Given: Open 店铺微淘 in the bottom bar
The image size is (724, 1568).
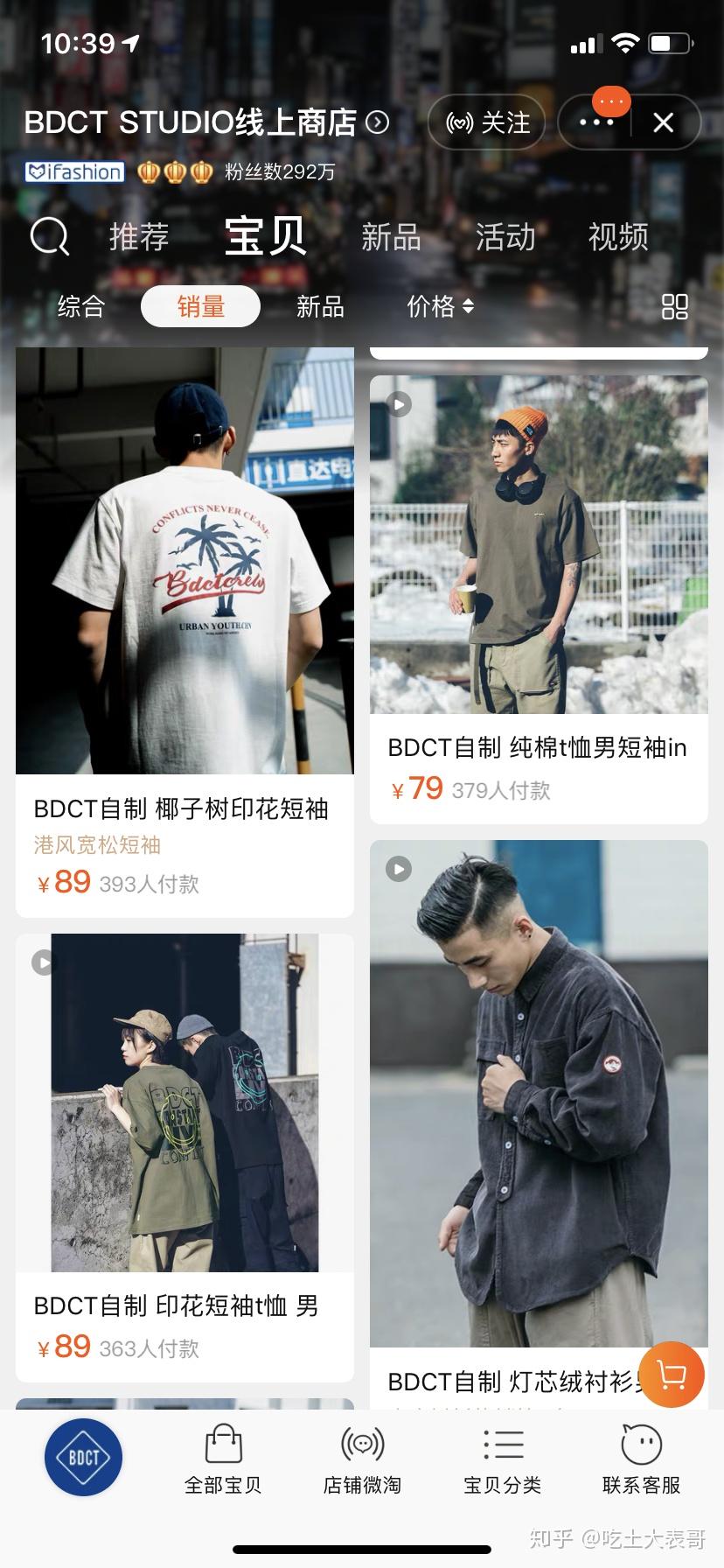Looking at the screenshot, I should tap(362, 1459).
